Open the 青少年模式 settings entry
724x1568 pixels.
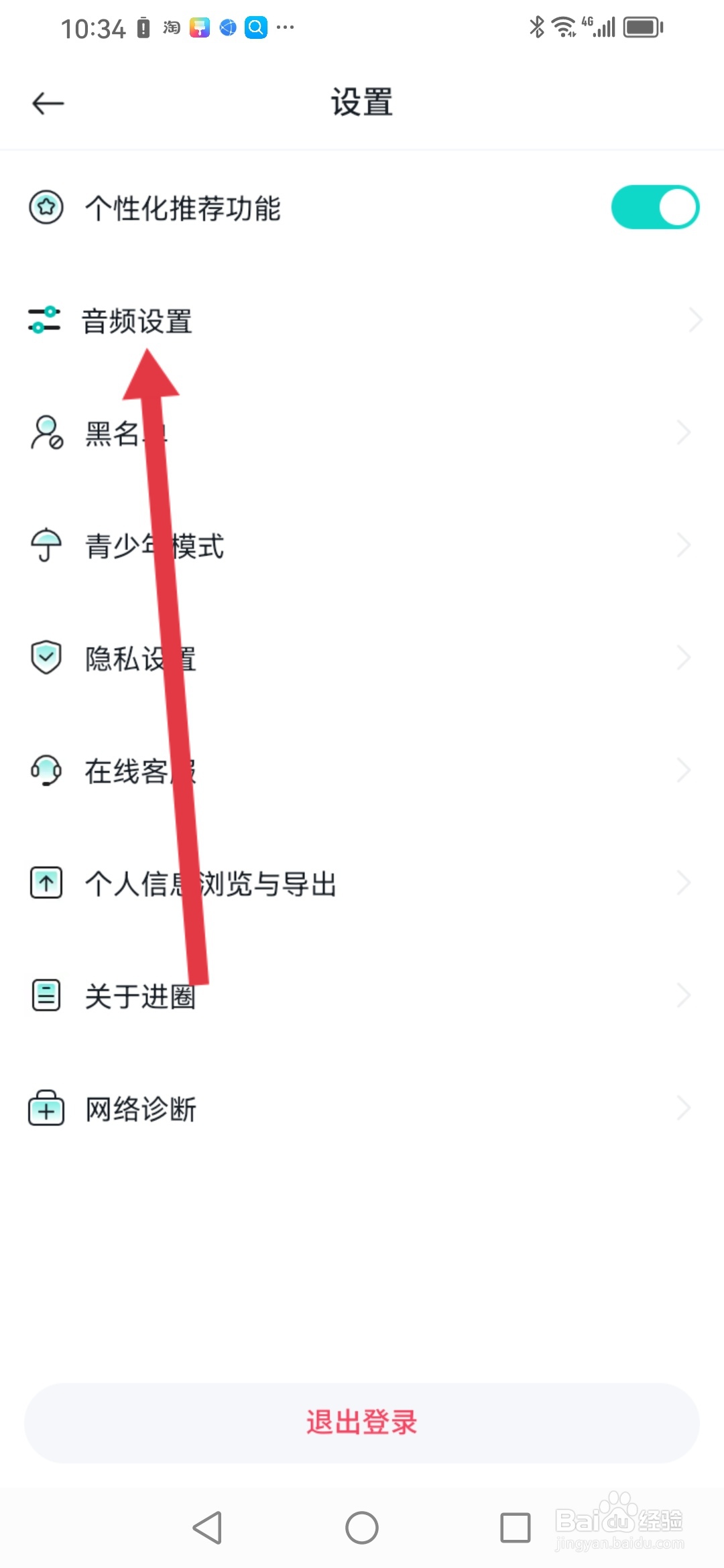(362, 545)
